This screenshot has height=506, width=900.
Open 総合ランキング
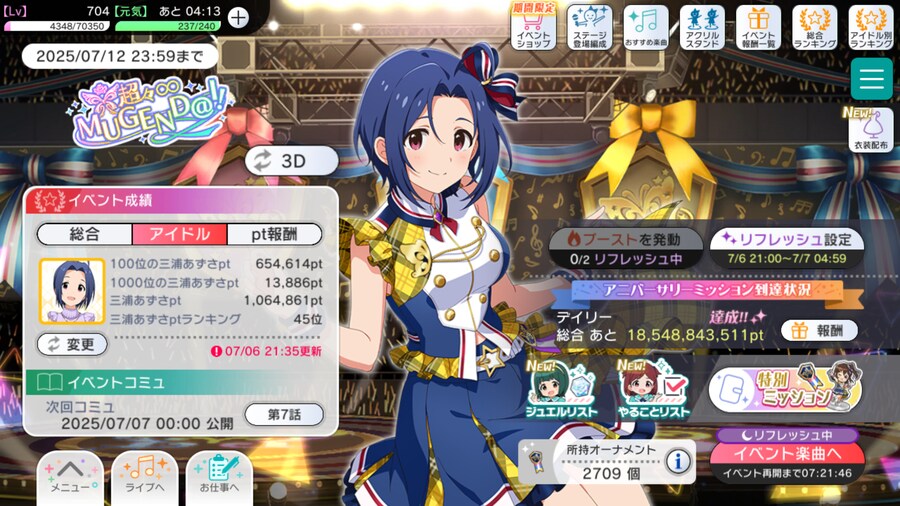click(814, 27)
